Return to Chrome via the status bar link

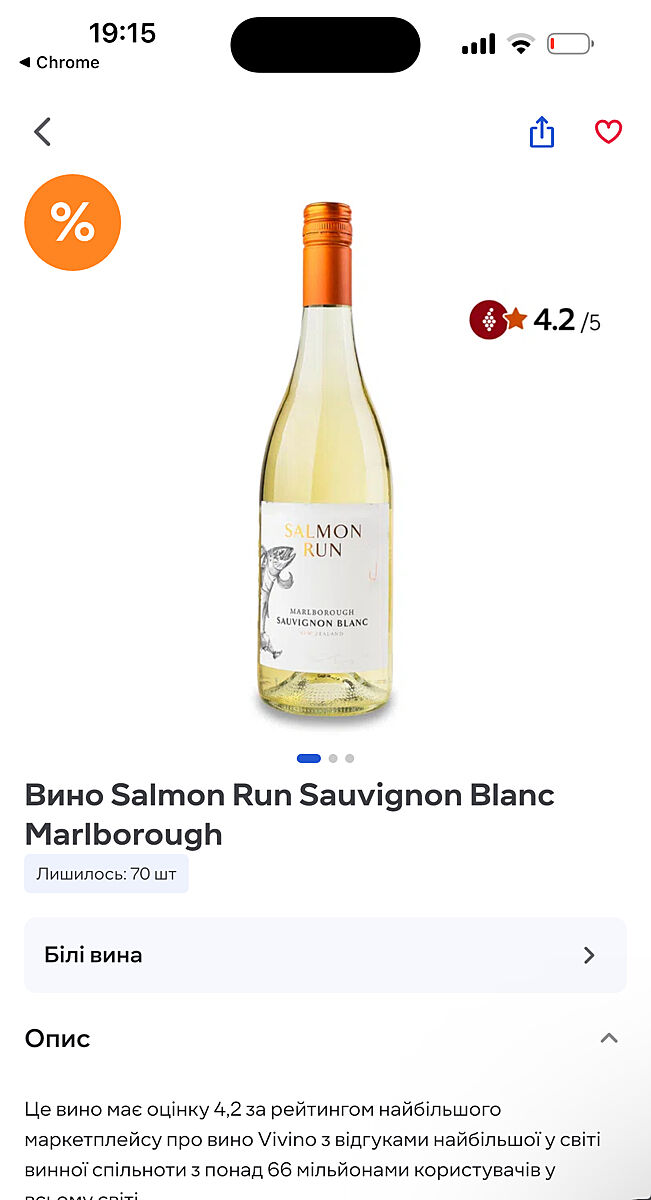click(59, 62)
